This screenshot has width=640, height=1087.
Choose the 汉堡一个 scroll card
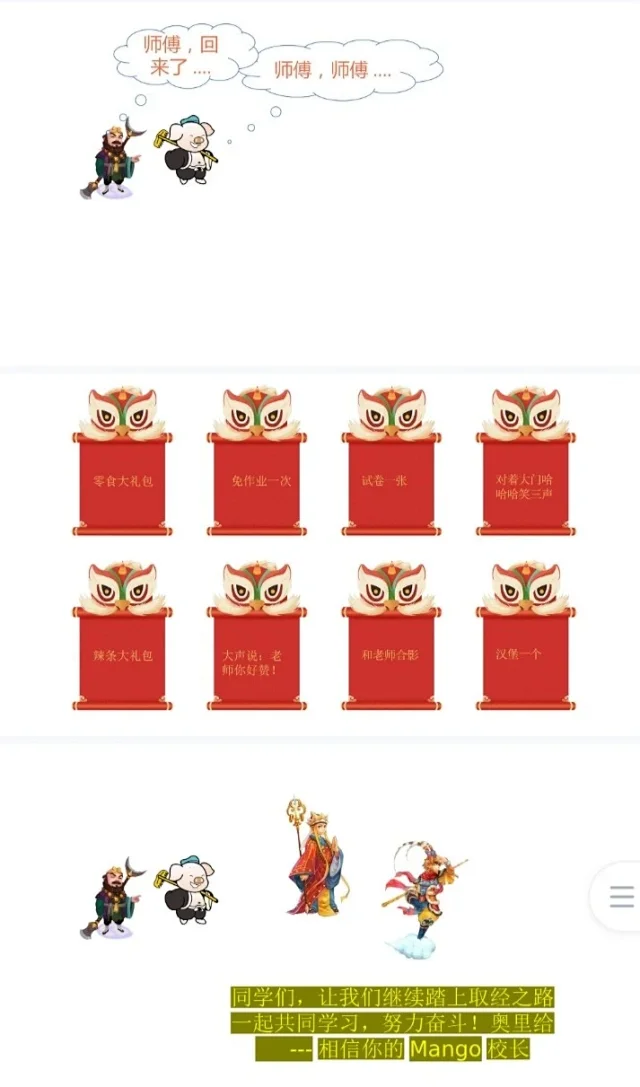(x=526, y=656)
